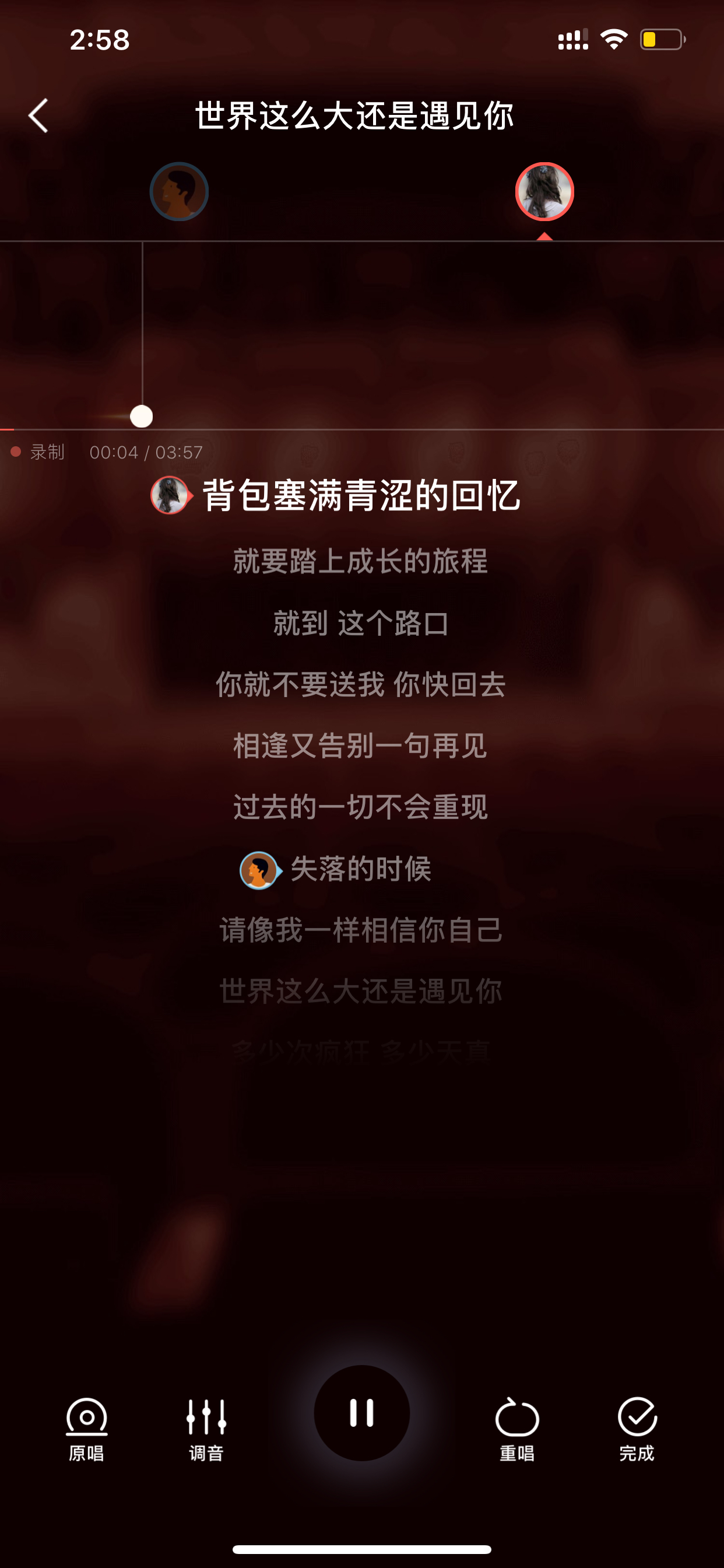Pause the recording

point(361,1413)
